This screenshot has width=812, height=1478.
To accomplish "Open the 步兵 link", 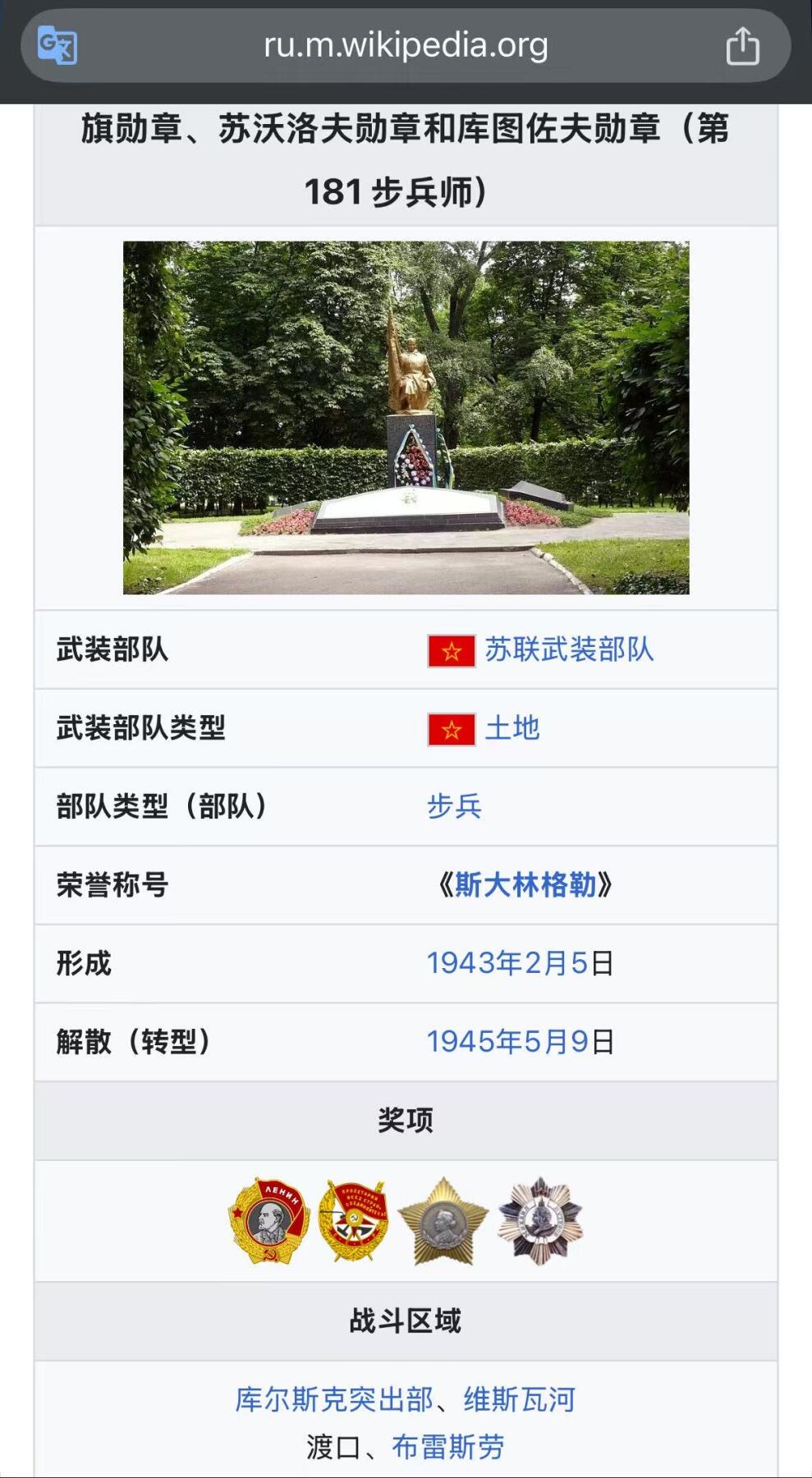I will click(x=454, y=806).
